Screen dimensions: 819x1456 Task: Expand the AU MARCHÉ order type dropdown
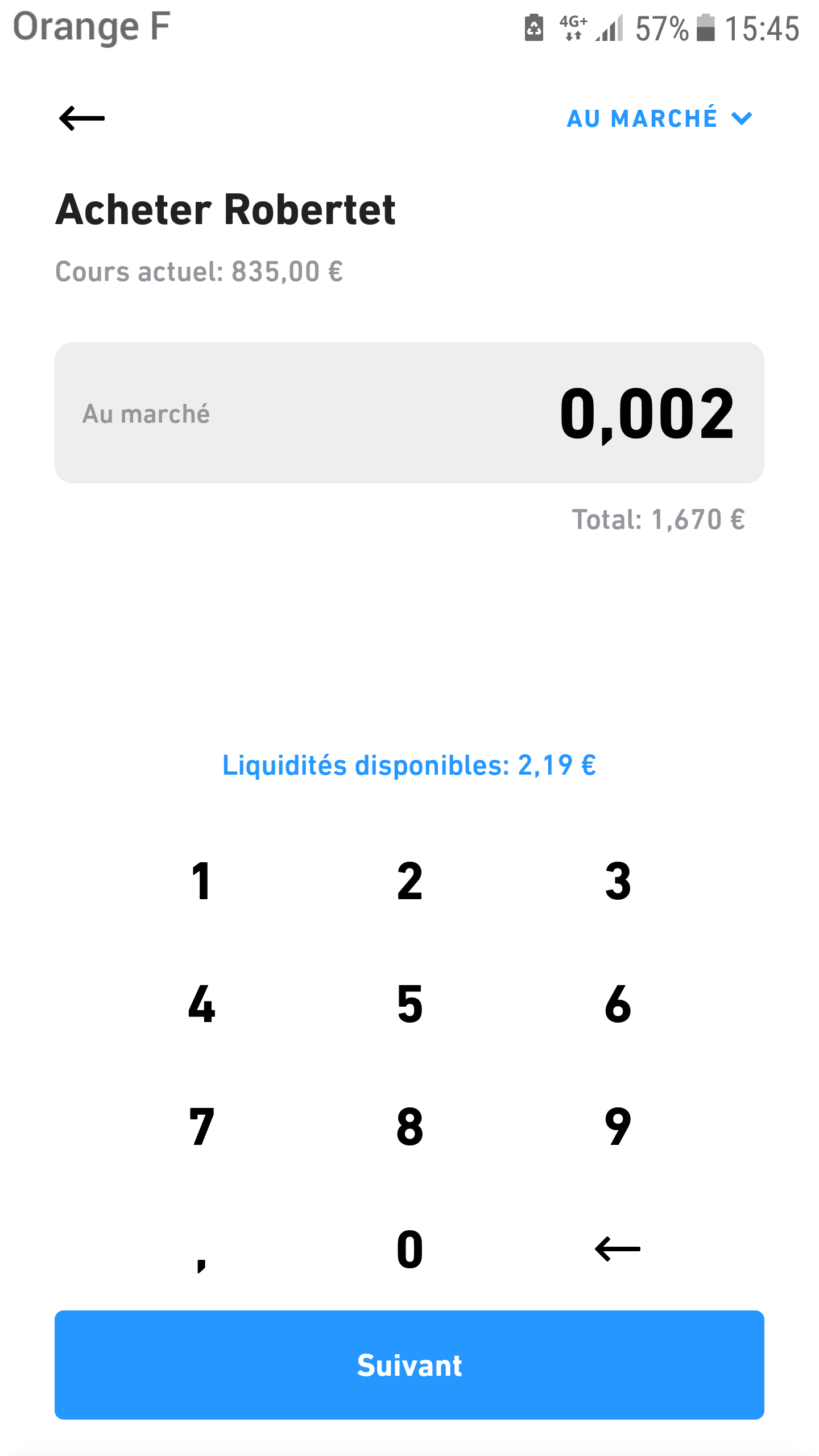660,118
